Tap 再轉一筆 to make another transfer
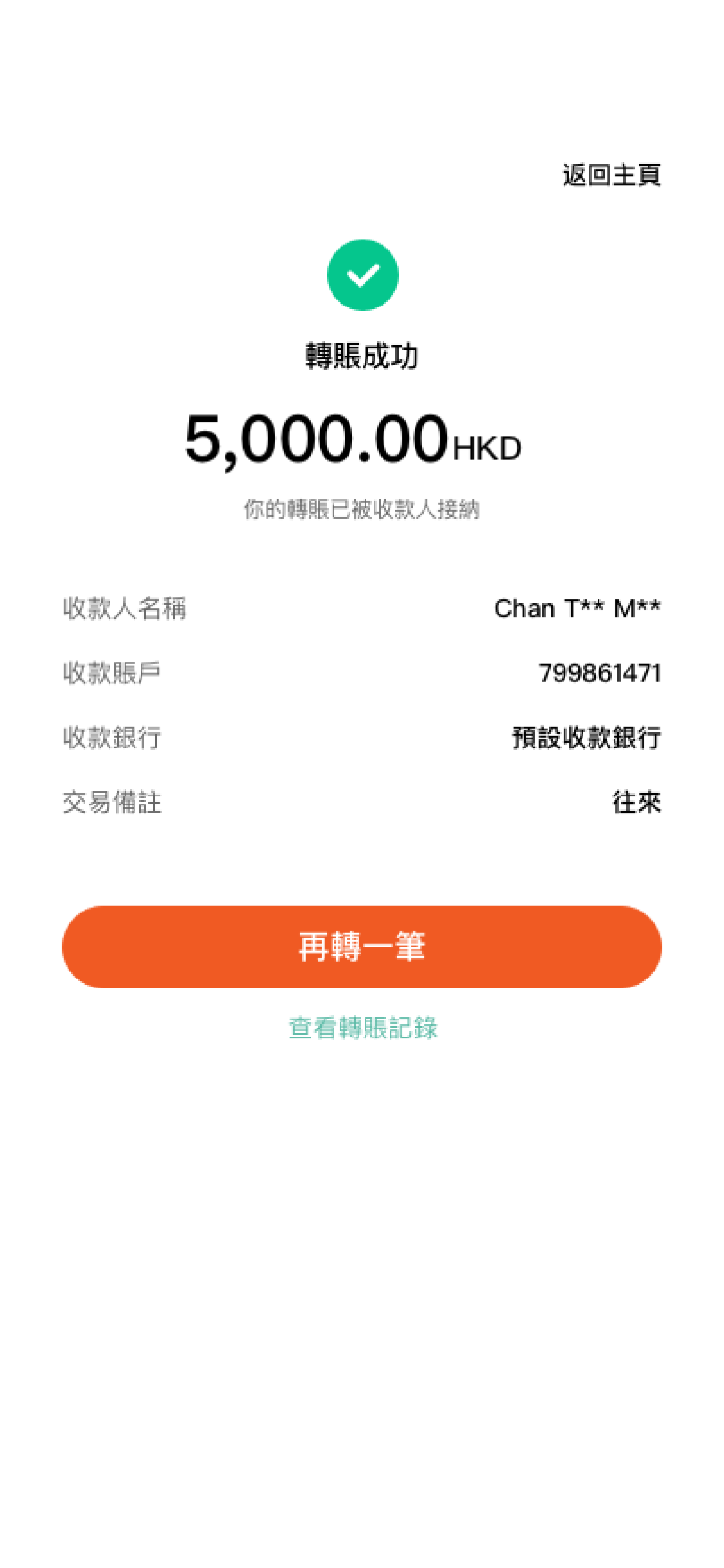This screenshot has height=1568, width=724. click(x=362, y=947)
